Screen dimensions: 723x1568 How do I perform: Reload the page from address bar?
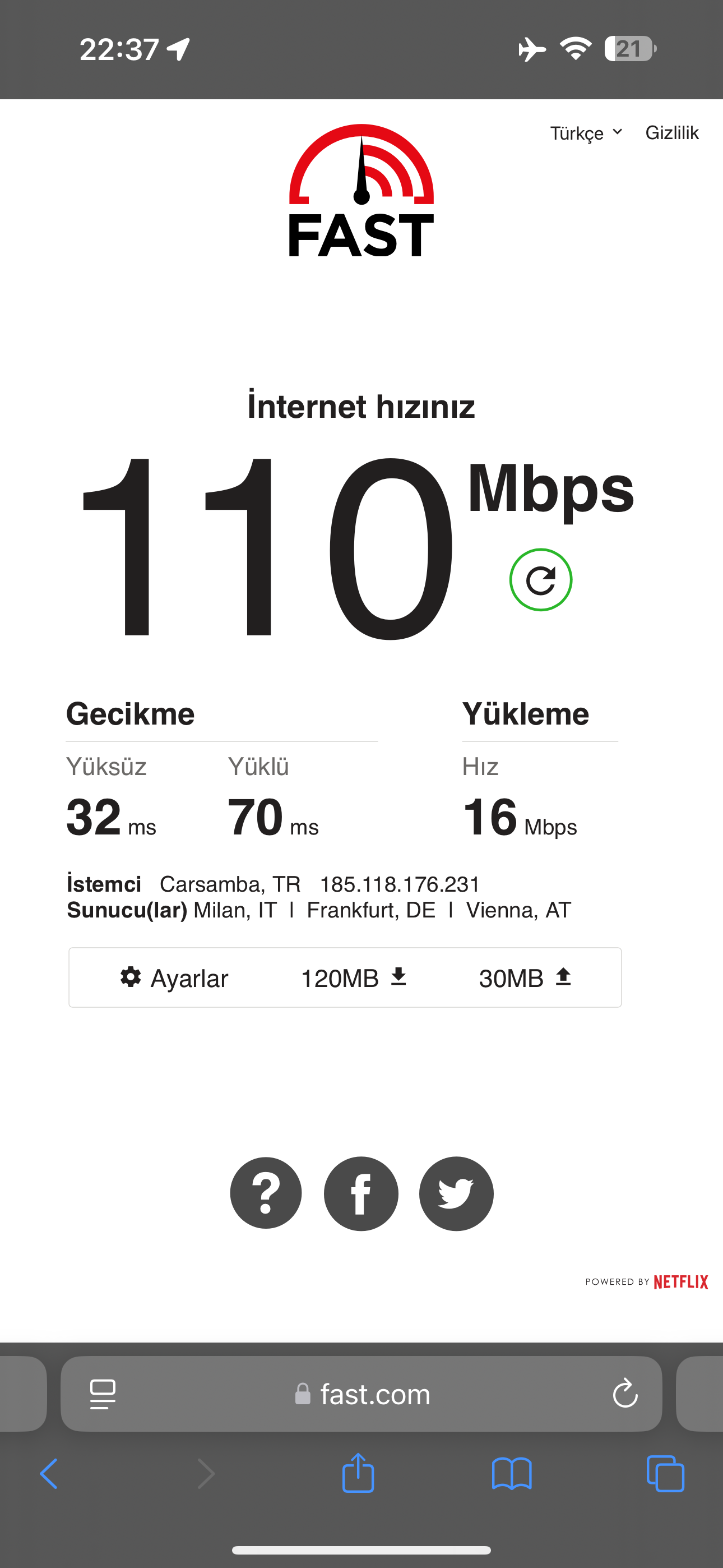(x=625, y=1394)
